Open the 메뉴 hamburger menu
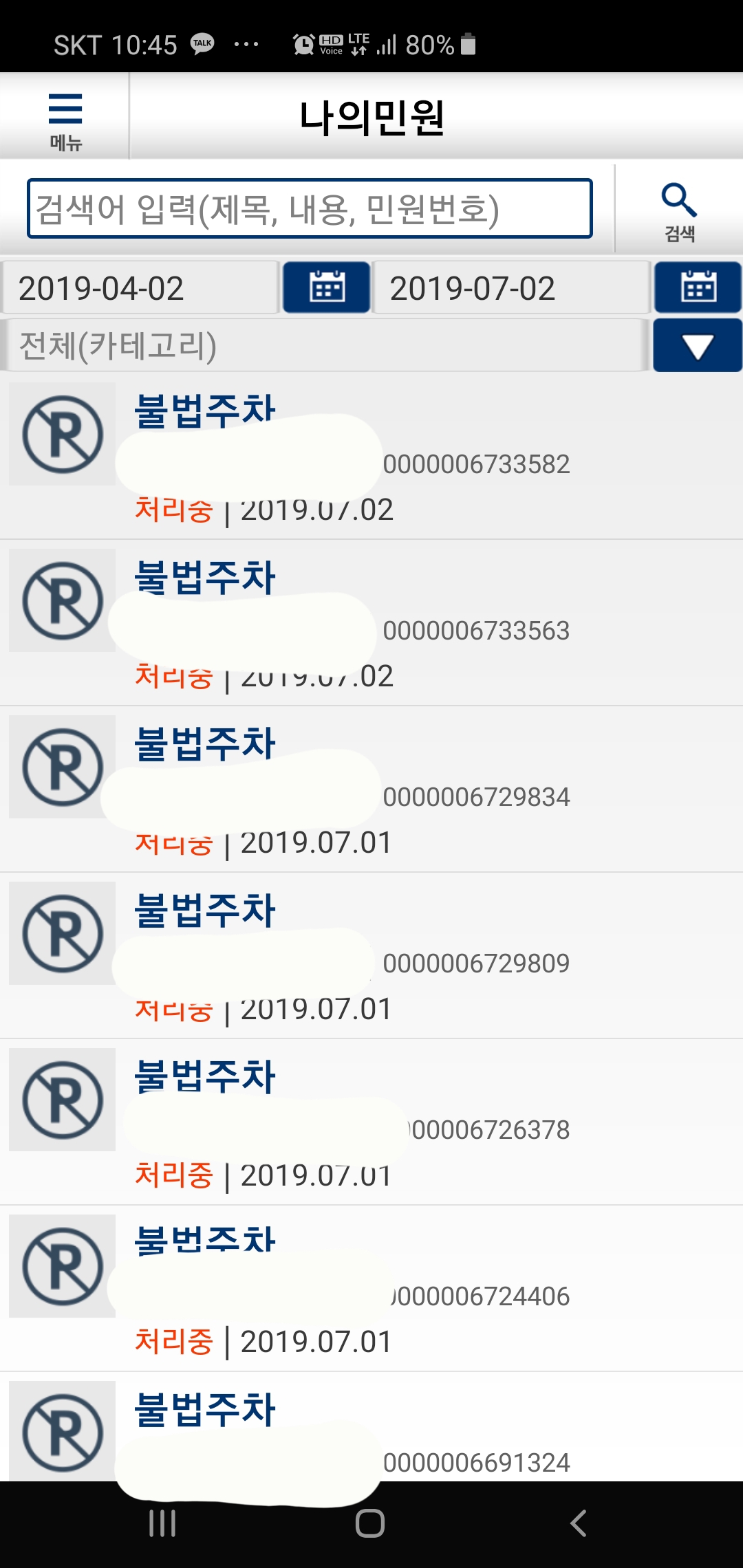The height and width of the screenshot is (1568, 743). (x=65, y=120)
